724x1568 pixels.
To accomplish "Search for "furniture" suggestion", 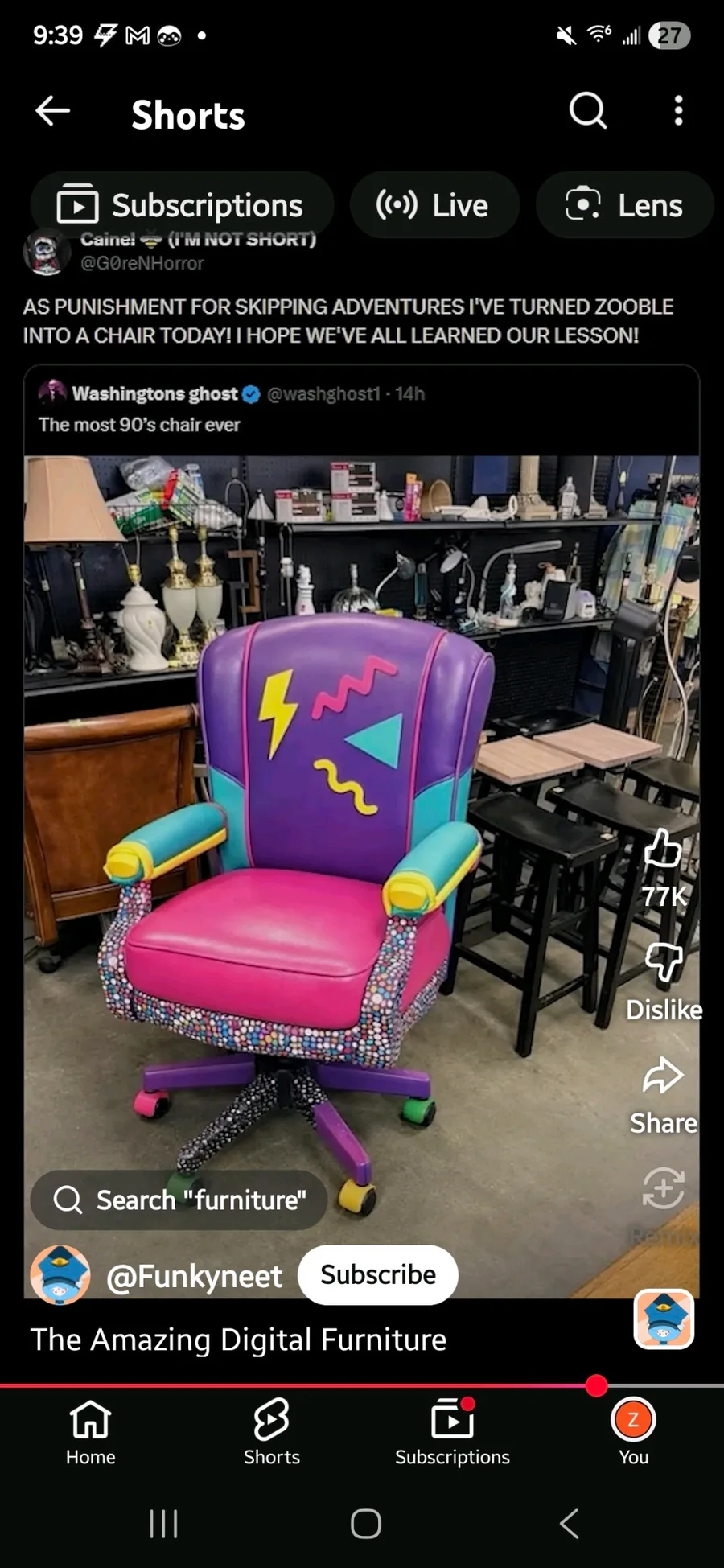I will click(x=179, y=1200).
